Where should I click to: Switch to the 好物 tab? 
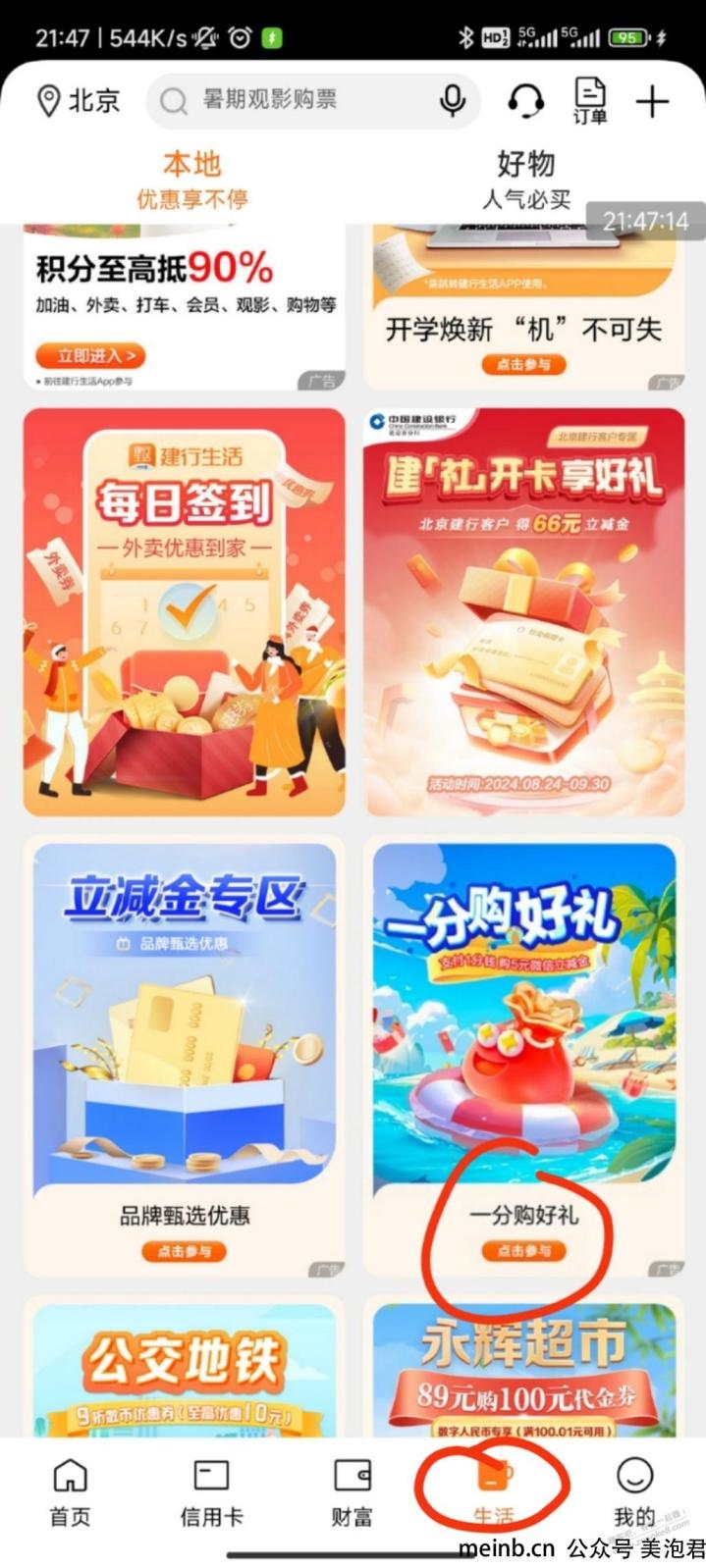tap(525, 180)
